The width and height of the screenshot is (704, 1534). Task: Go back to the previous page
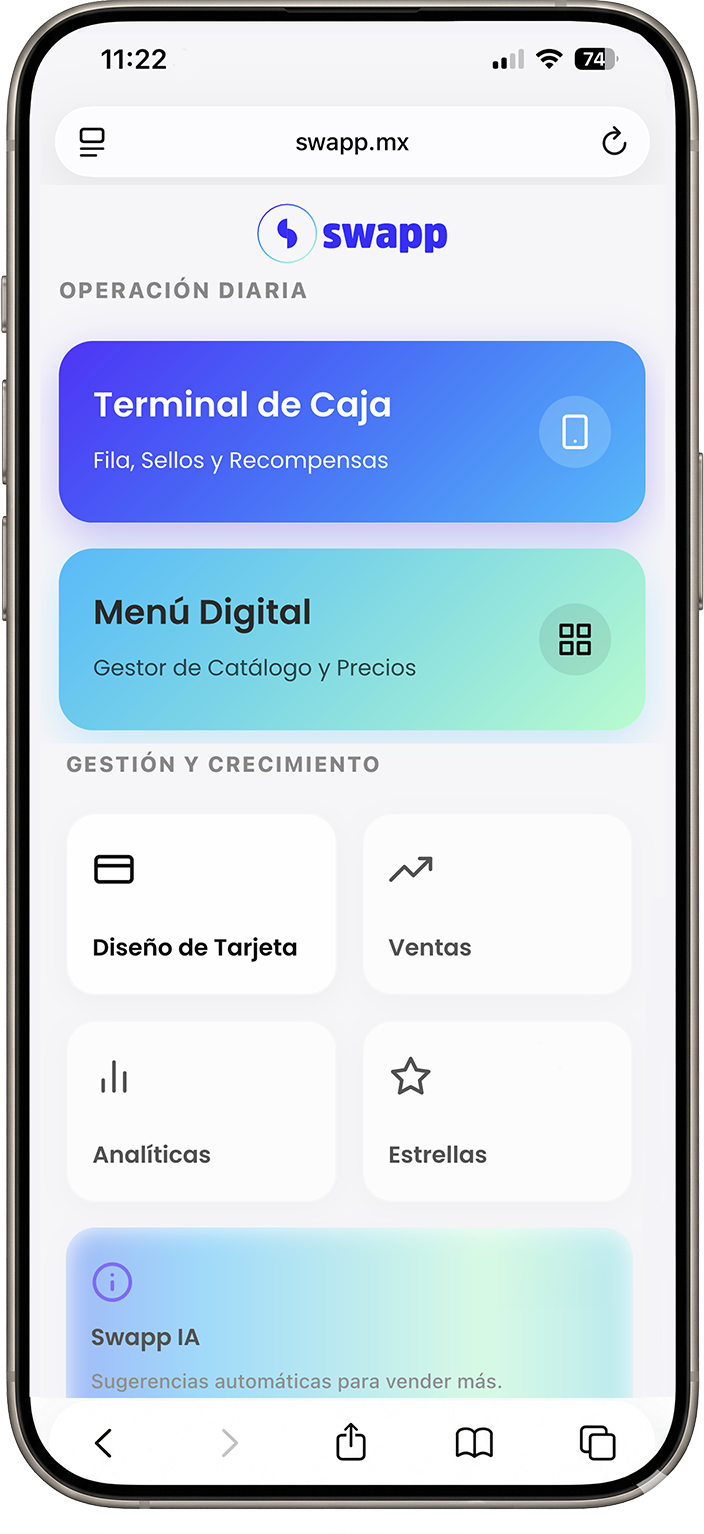point(103,1443)
